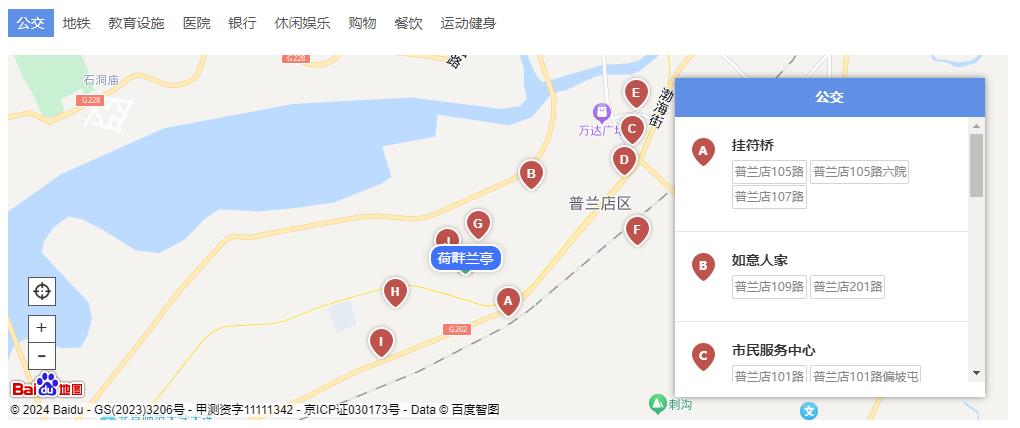Tap map marker E near 万达广场
This screenshot has width=1020, height=428.
click(636, 92)
